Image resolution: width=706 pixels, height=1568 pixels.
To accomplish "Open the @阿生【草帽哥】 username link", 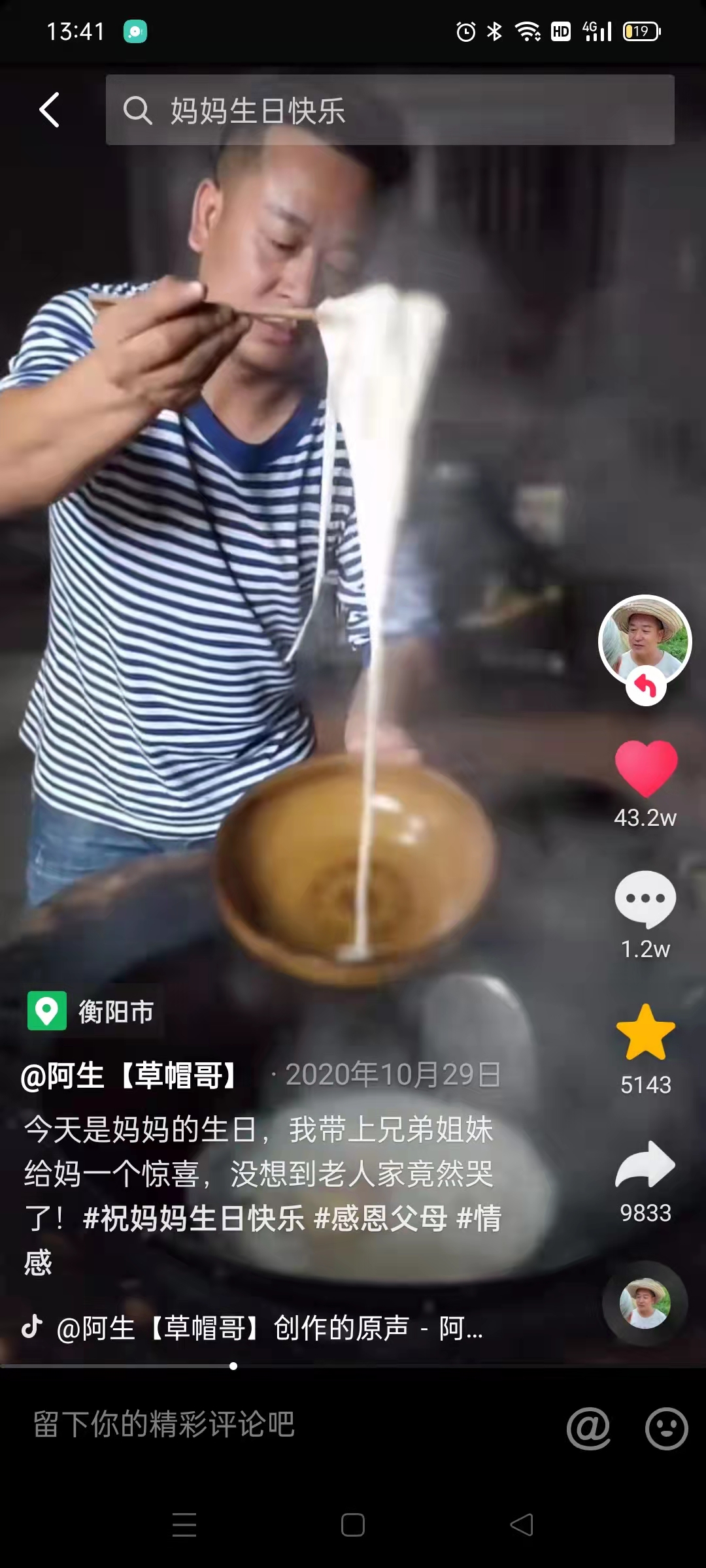I will 129,1075.
